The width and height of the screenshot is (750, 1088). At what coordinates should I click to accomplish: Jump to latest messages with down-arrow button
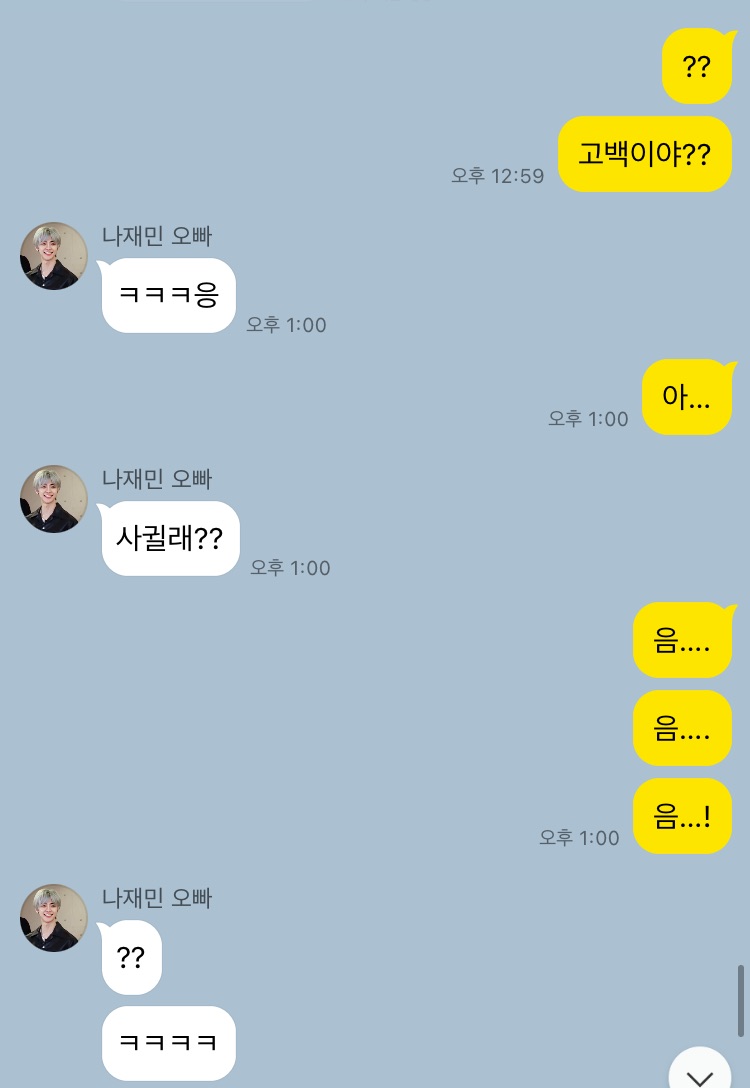pyautogui.click(x=700, y=1072)
